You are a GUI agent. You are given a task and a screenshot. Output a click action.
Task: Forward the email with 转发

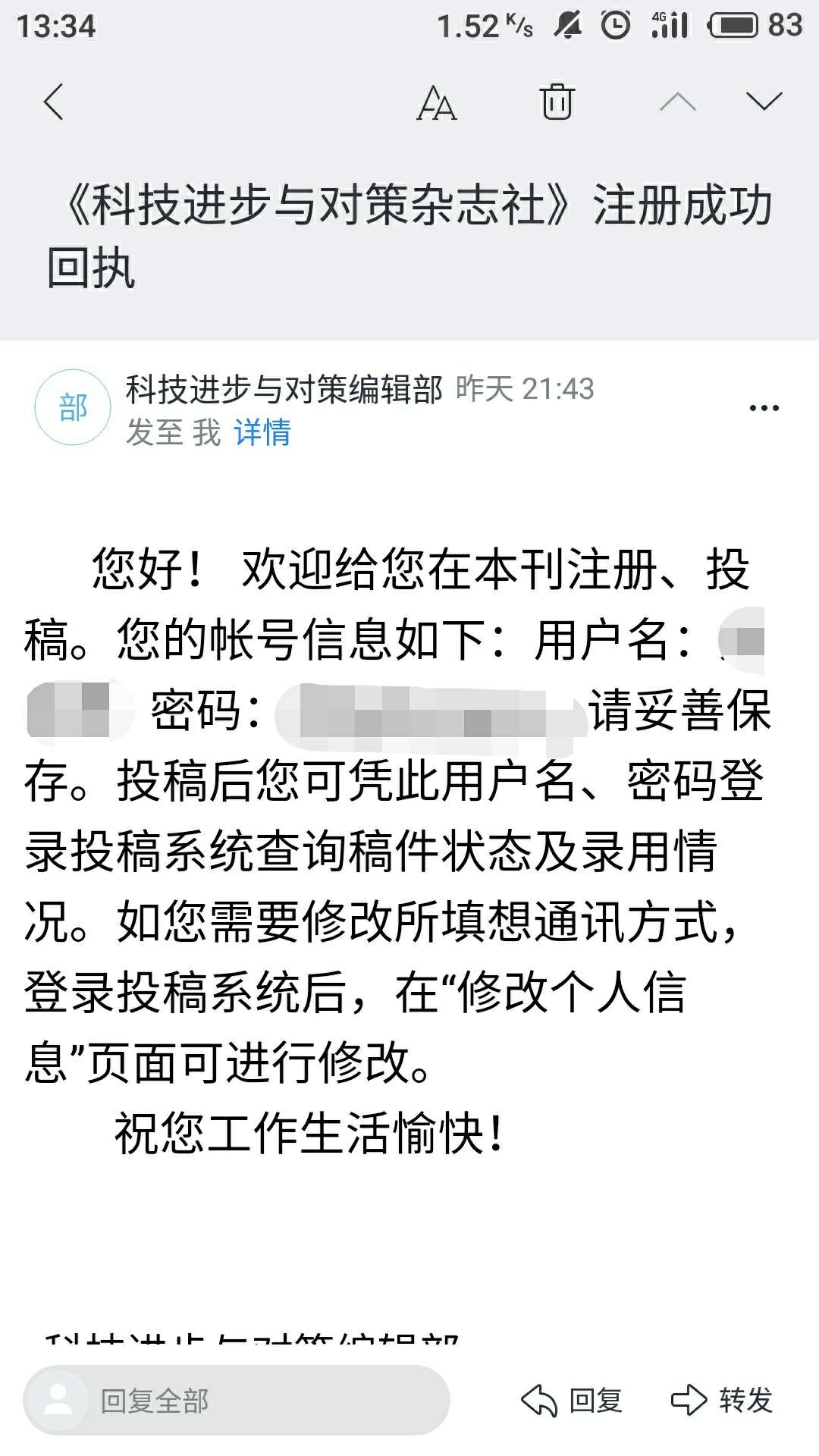722,1401
